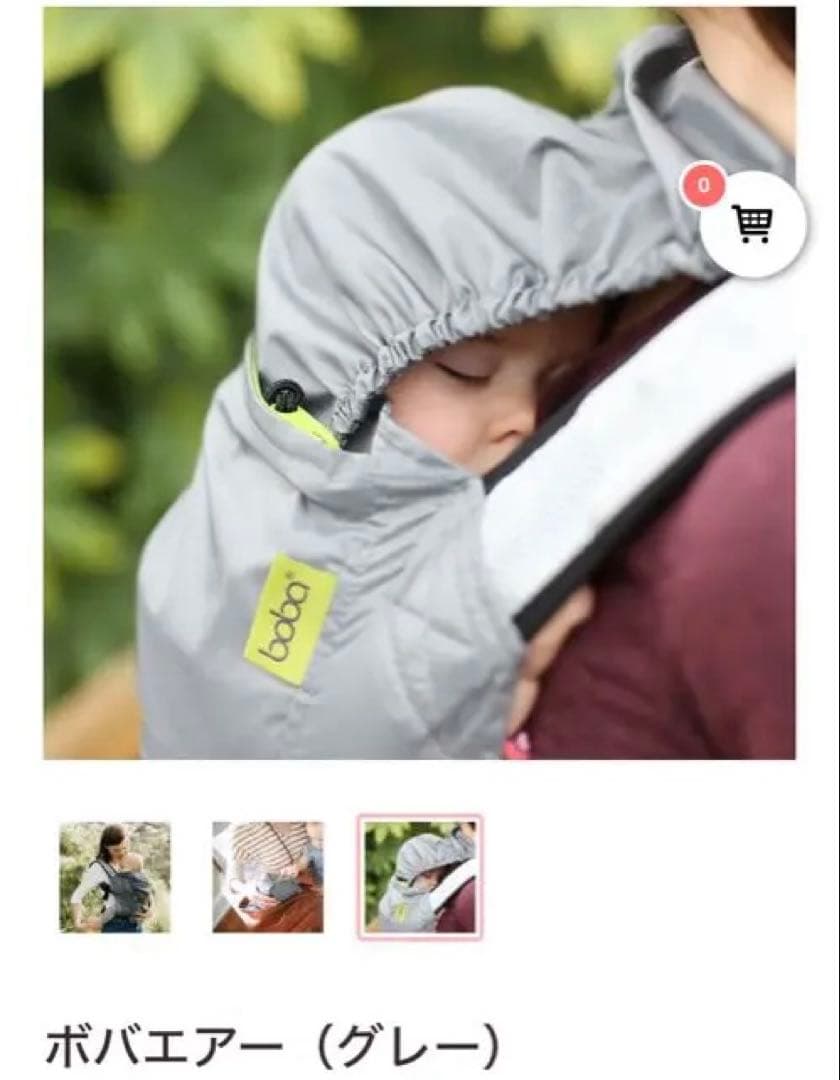
Task: Select the thumbnail of woman wearing the carrier
Action: pos(114,877)
